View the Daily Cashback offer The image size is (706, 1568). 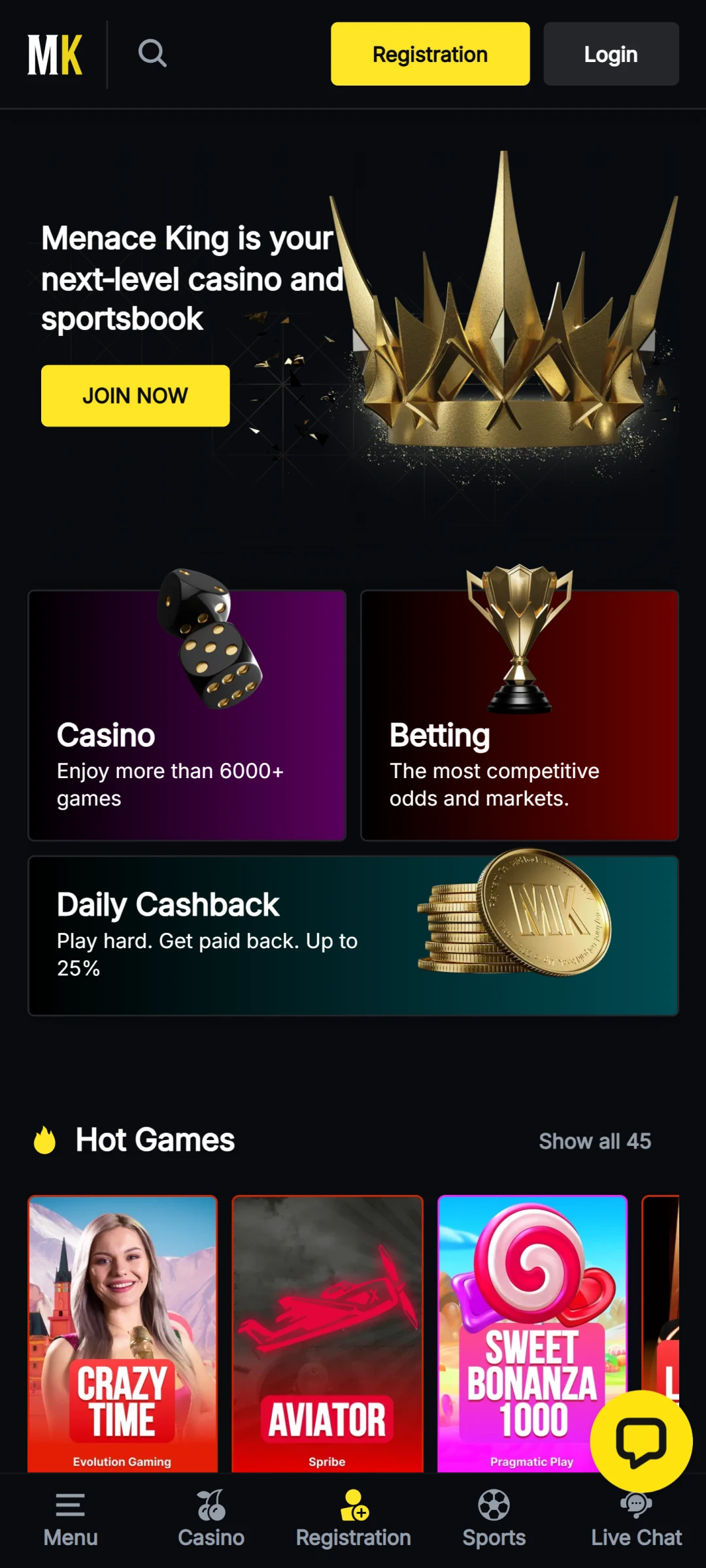click(x=353, y=936)
